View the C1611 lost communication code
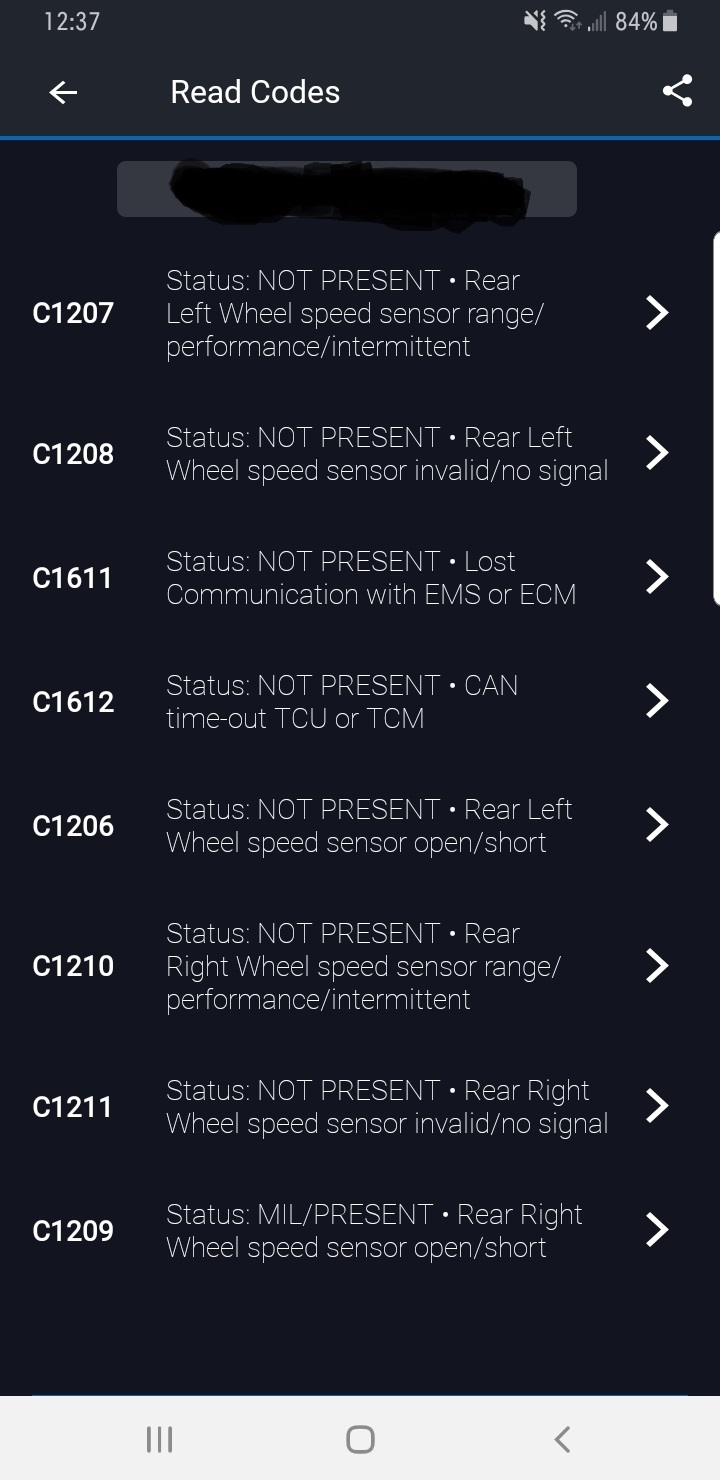720x1480 pixels. [360, 577]
